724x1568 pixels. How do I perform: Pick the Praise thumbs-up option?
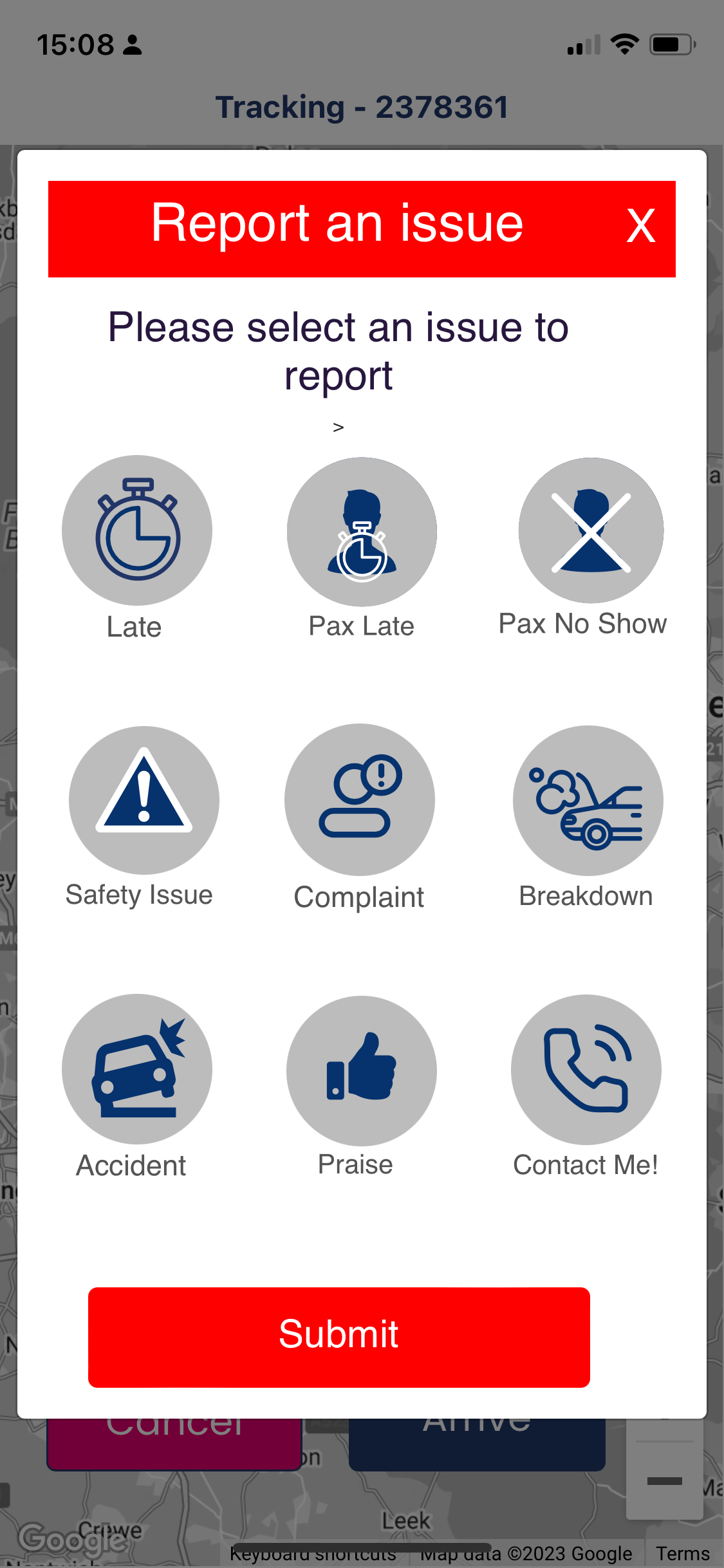coord(362,1070)
